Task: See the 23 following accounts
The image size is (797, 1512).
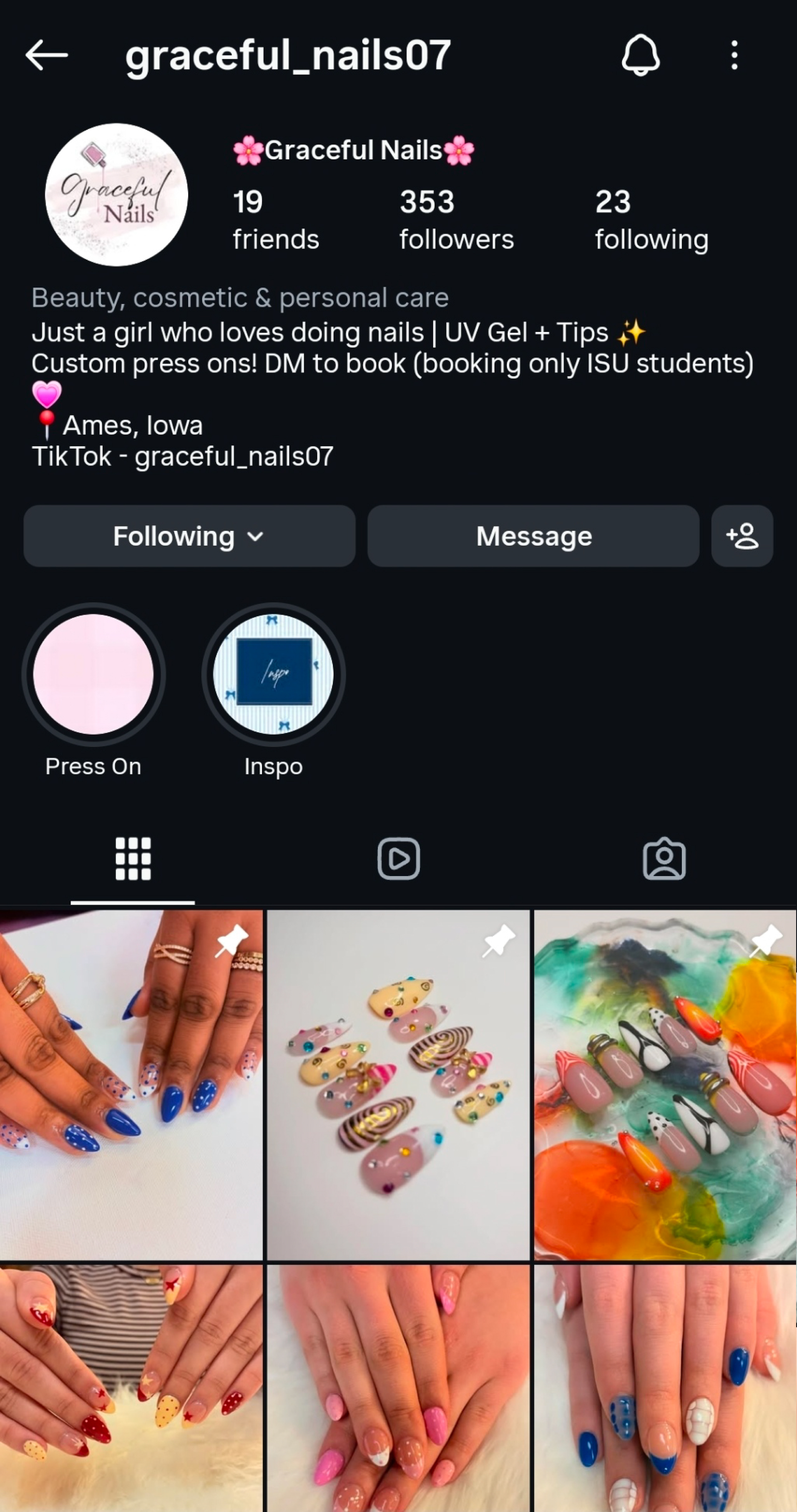Action: click(x=651, y=219)
